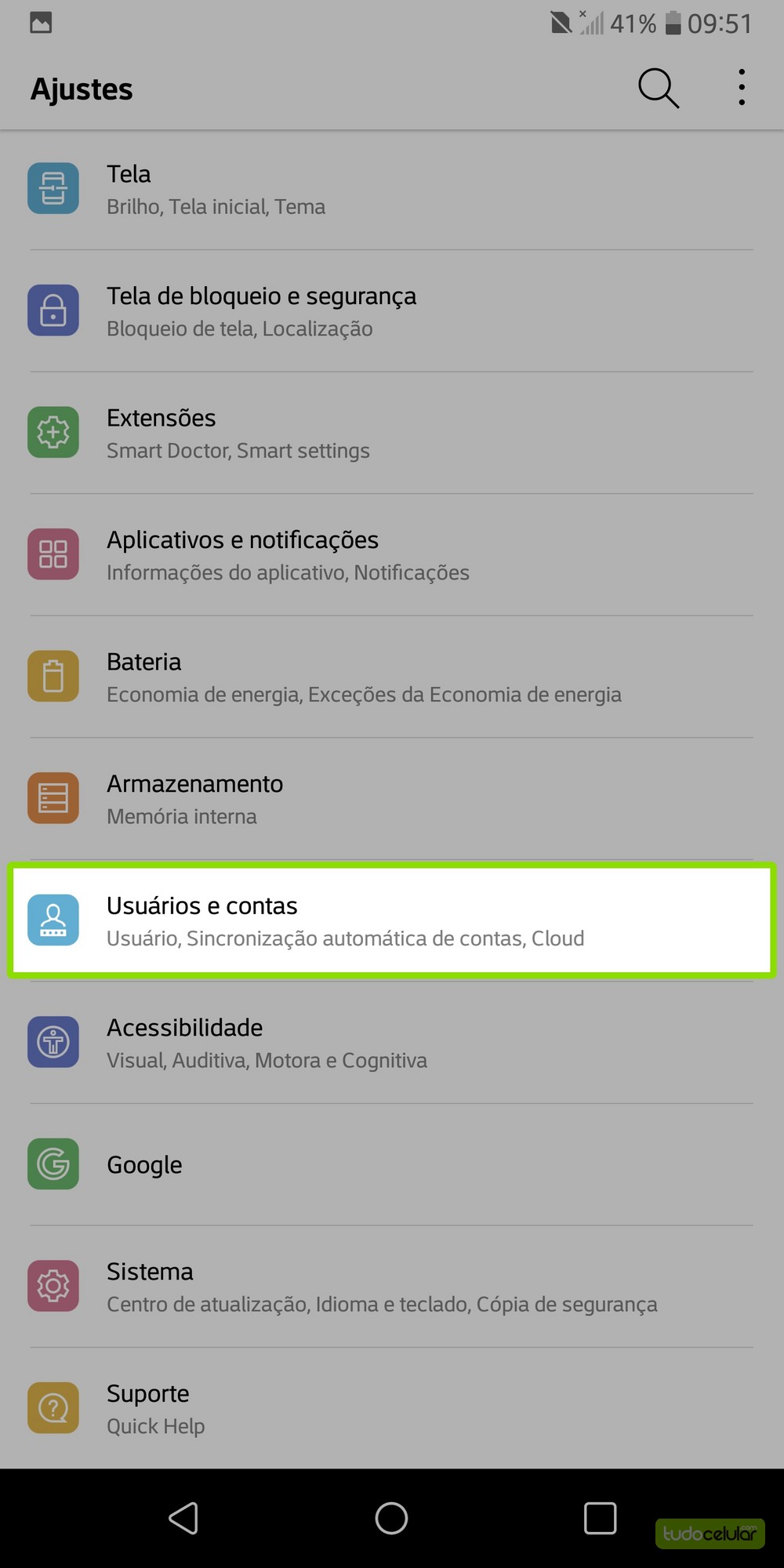784x1568 pixels.
Task: View Armazenamento settings
Action: 390,799
